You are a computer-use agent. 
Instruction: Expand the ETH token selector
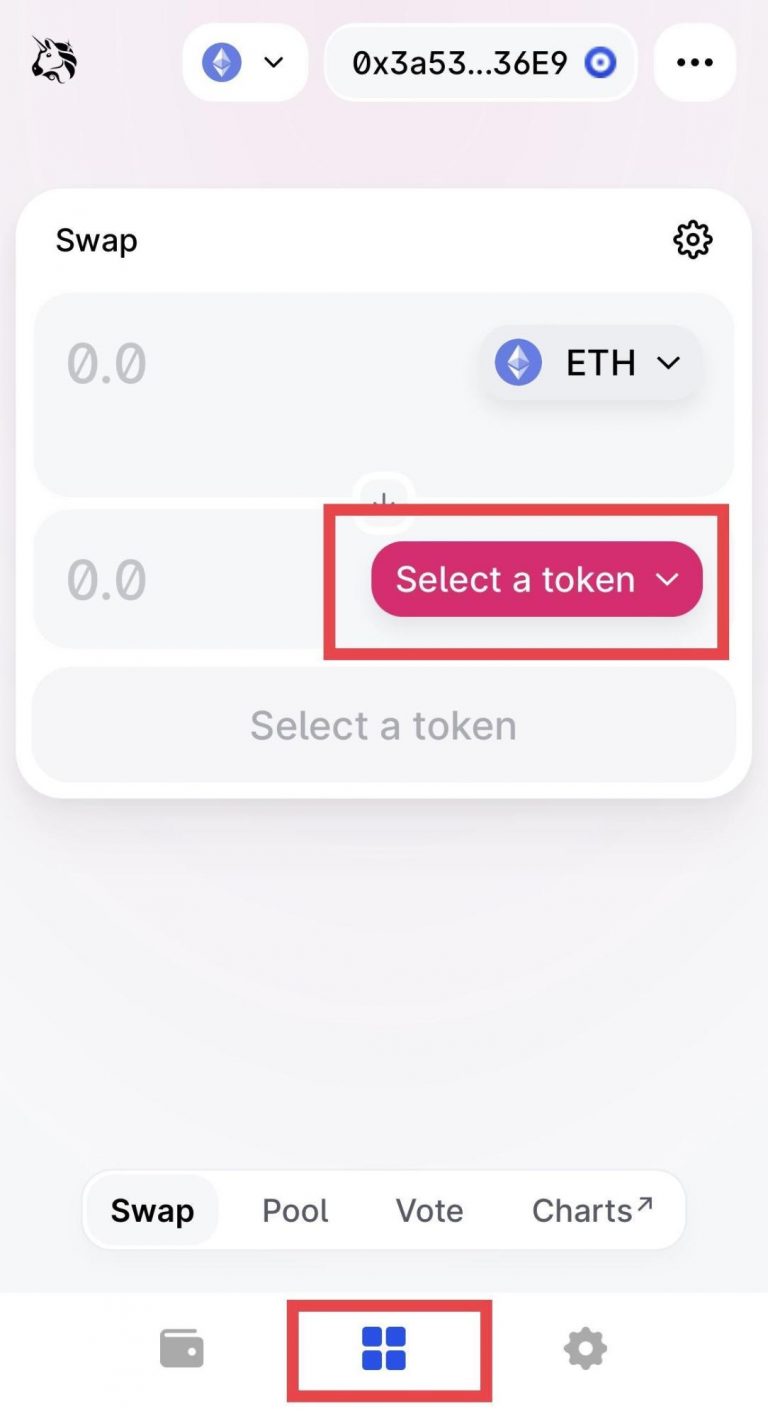click(589, 363)
